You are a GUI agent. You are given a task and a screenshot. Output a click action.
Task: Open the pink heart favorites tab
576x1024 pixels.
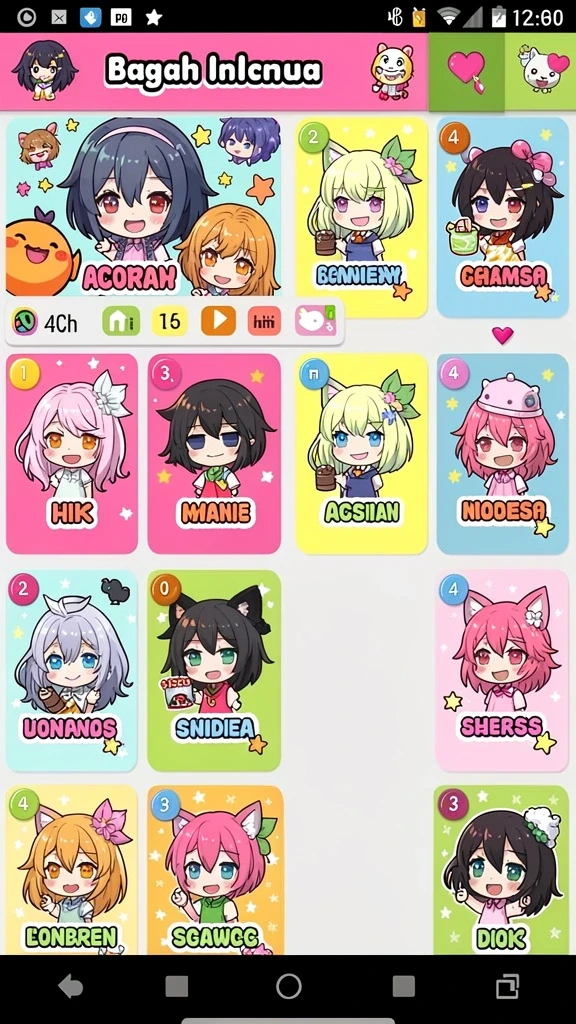[466, 71]
